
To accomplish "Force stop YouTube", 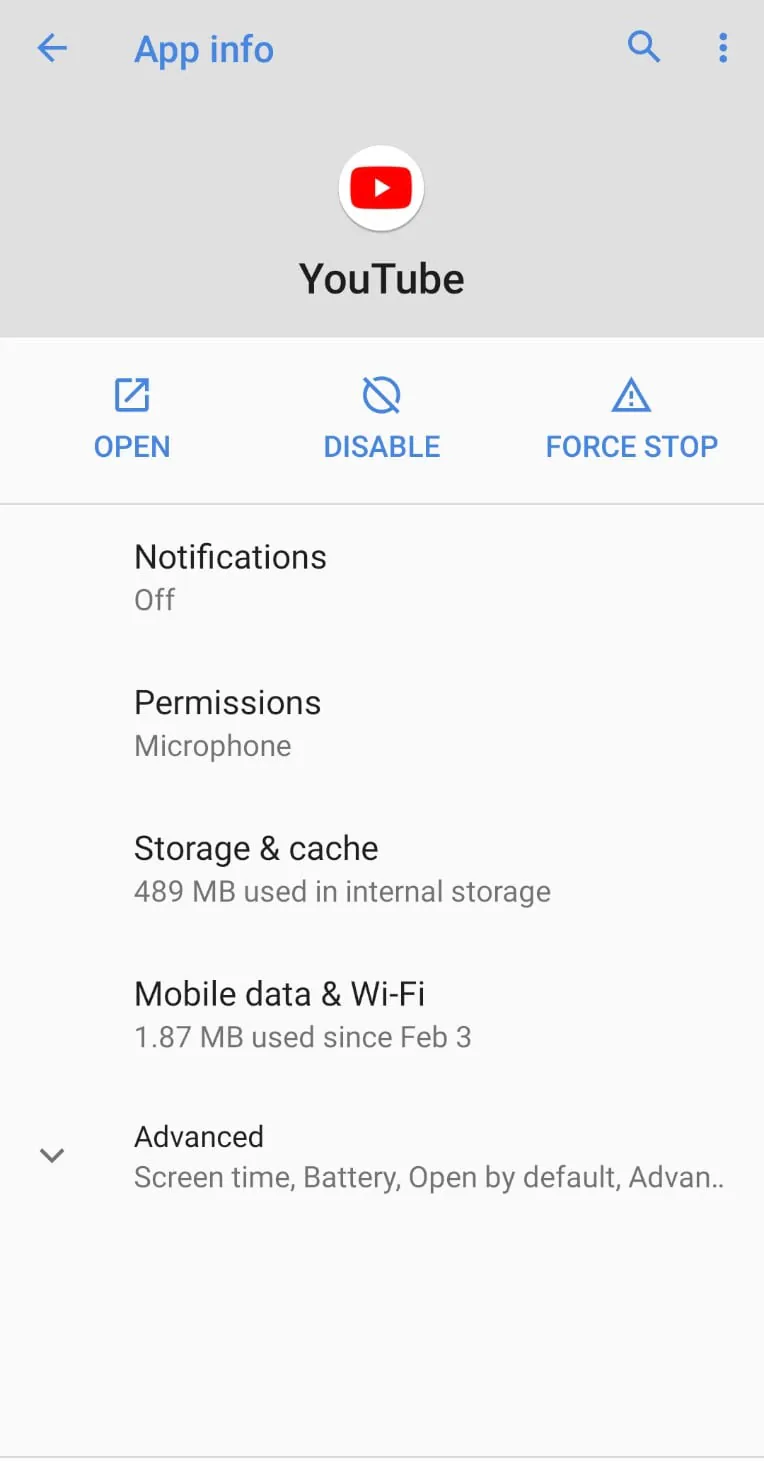I will tap(631, 419).
